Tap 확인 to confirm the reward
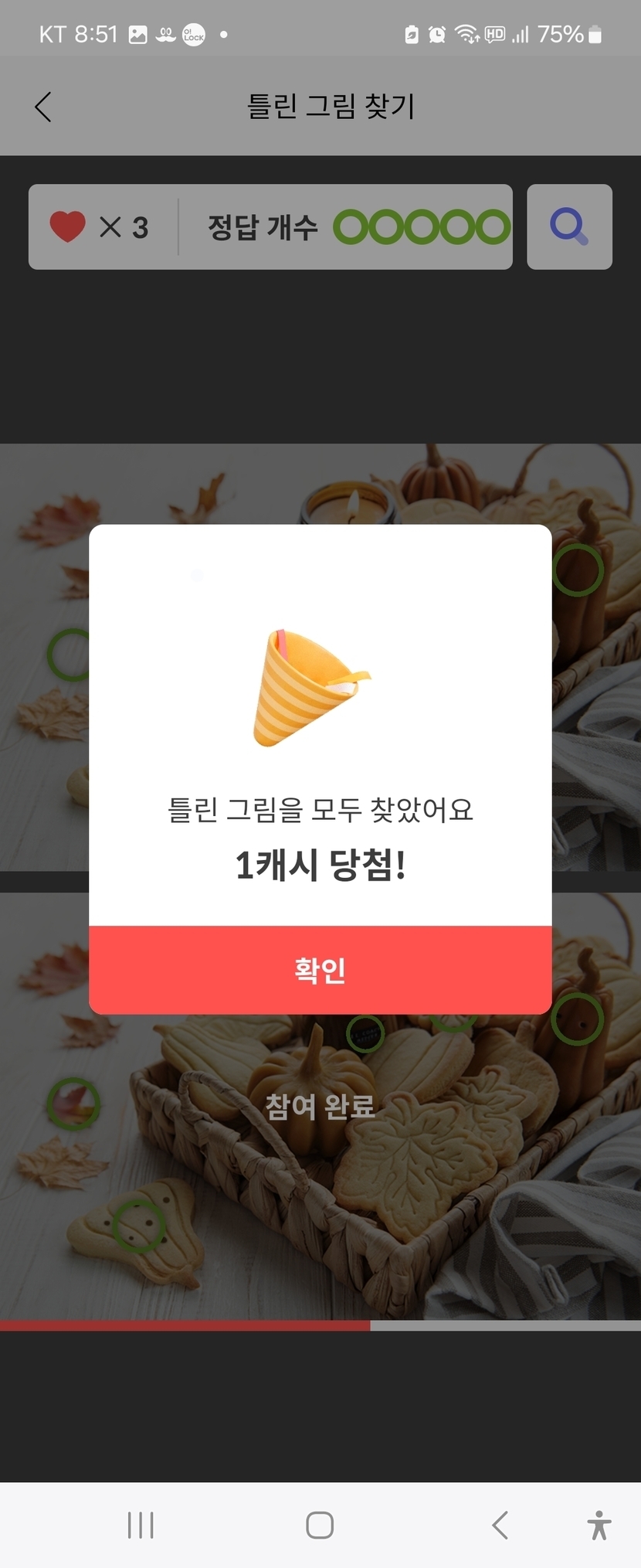 point(320,970)
